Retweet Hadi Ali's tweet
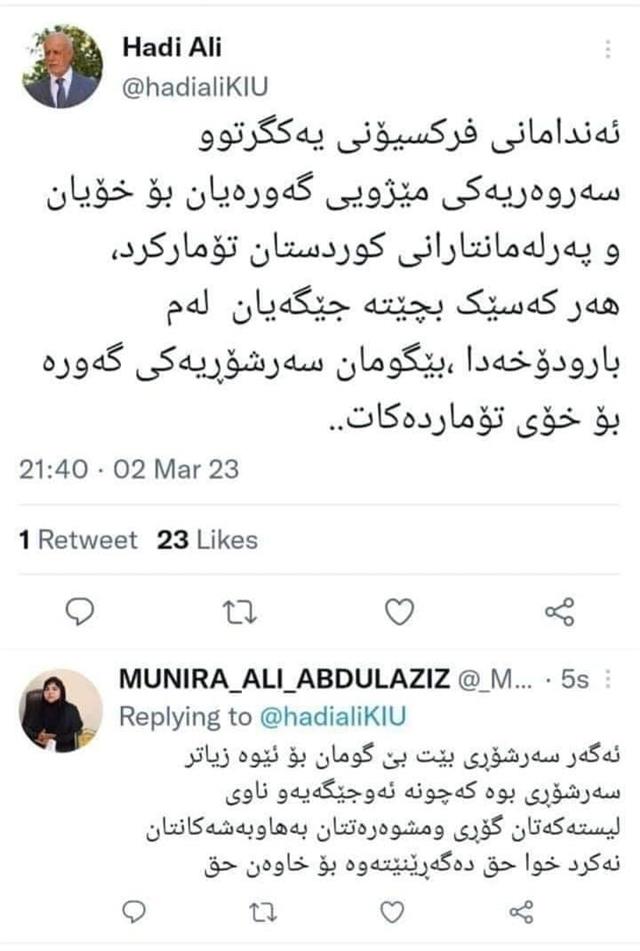 238,611
